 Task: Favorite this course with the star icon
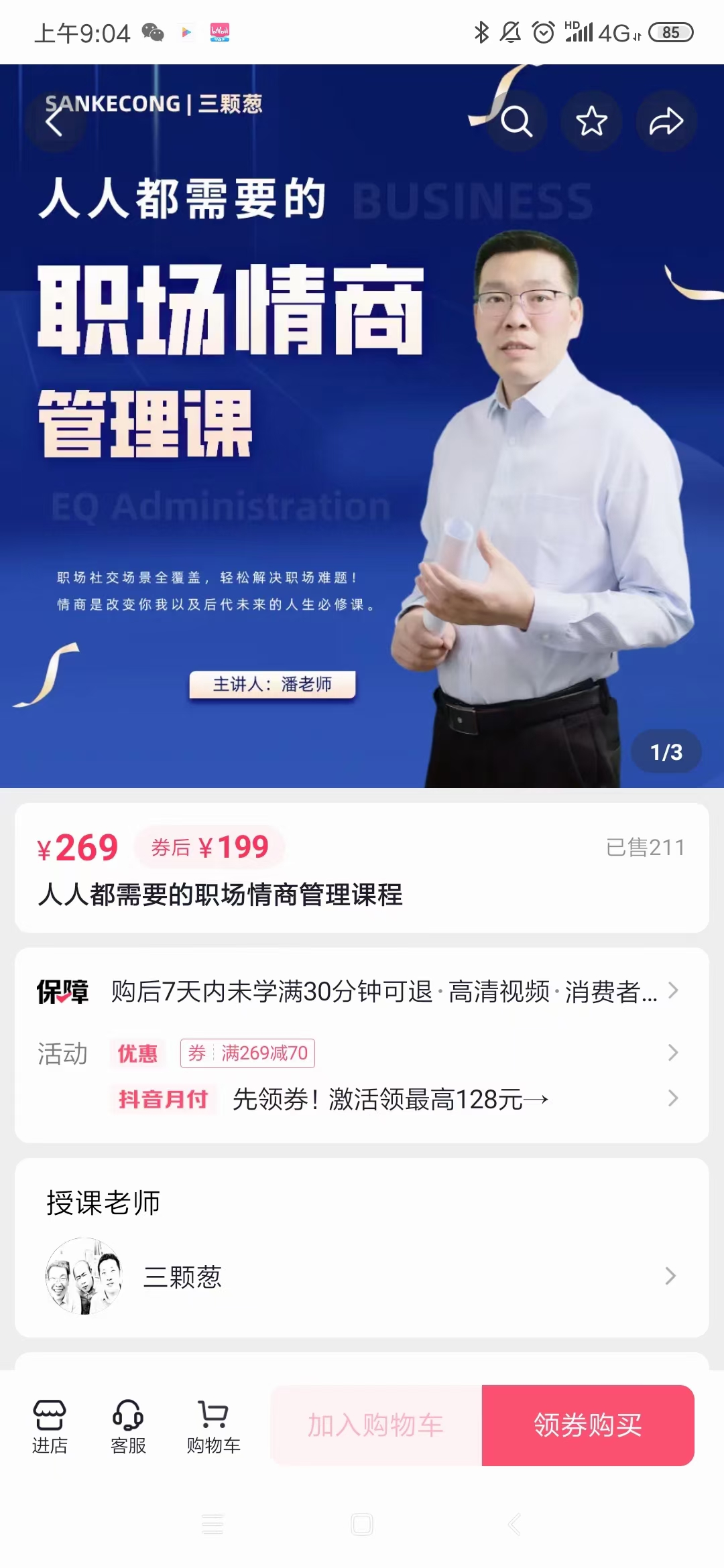(x=591, y=122)
